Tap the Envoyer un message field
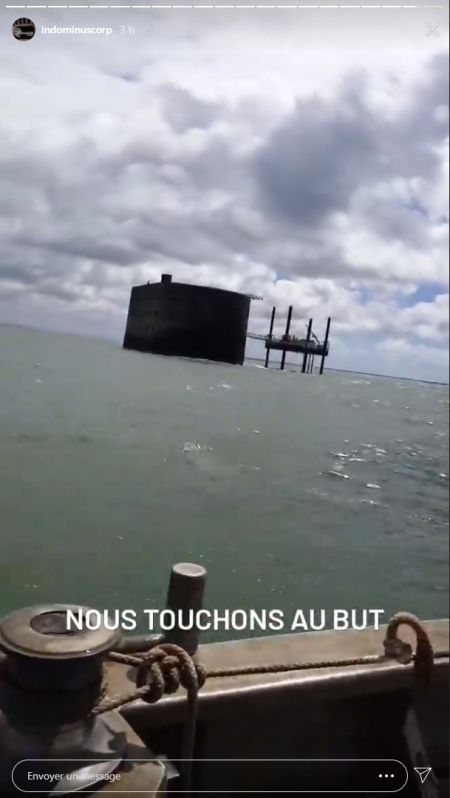450x798 pixels. tap(210, 776)
